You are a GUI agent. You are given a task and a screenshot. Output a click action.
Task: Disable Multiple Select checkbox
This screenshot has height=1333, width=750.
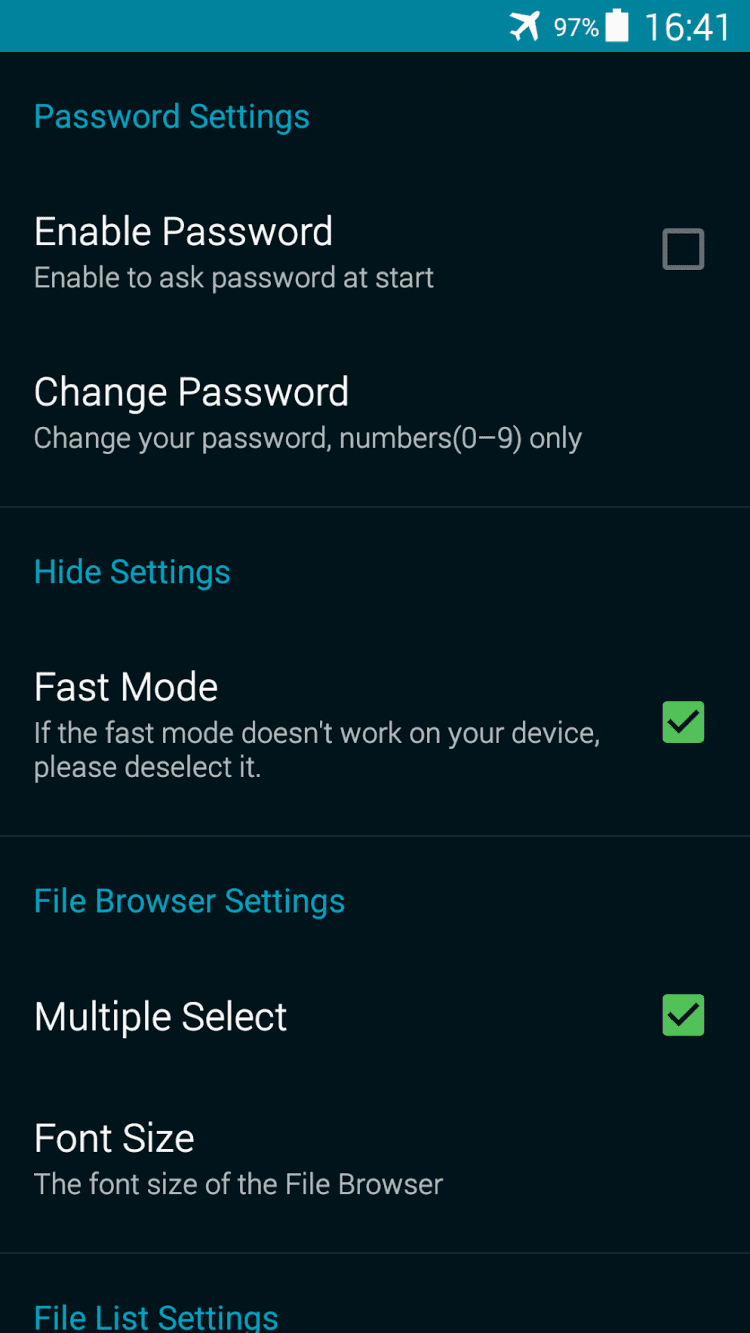tap(683, 1015)
